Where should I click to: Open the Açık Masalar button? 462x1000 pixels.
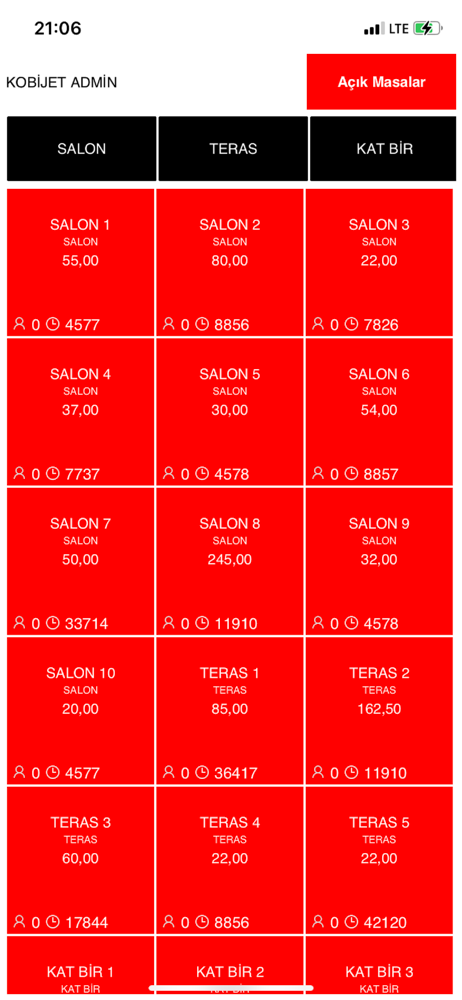point(382,82)
